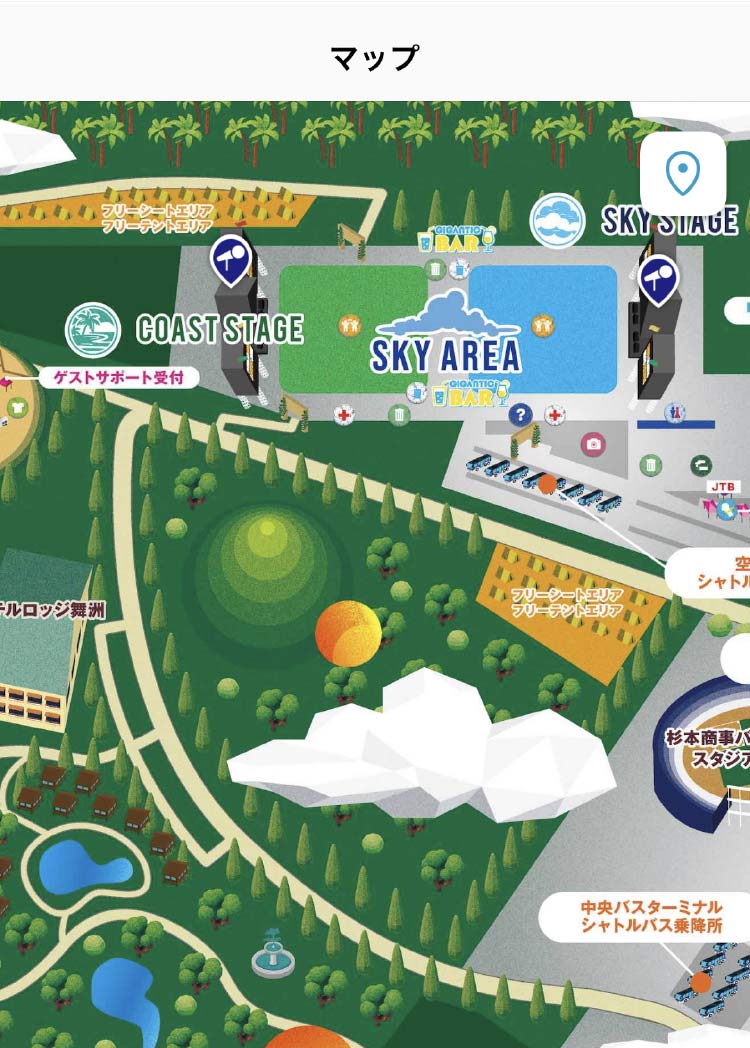Open the Sky Stage microphone marker

click(658, 279)
